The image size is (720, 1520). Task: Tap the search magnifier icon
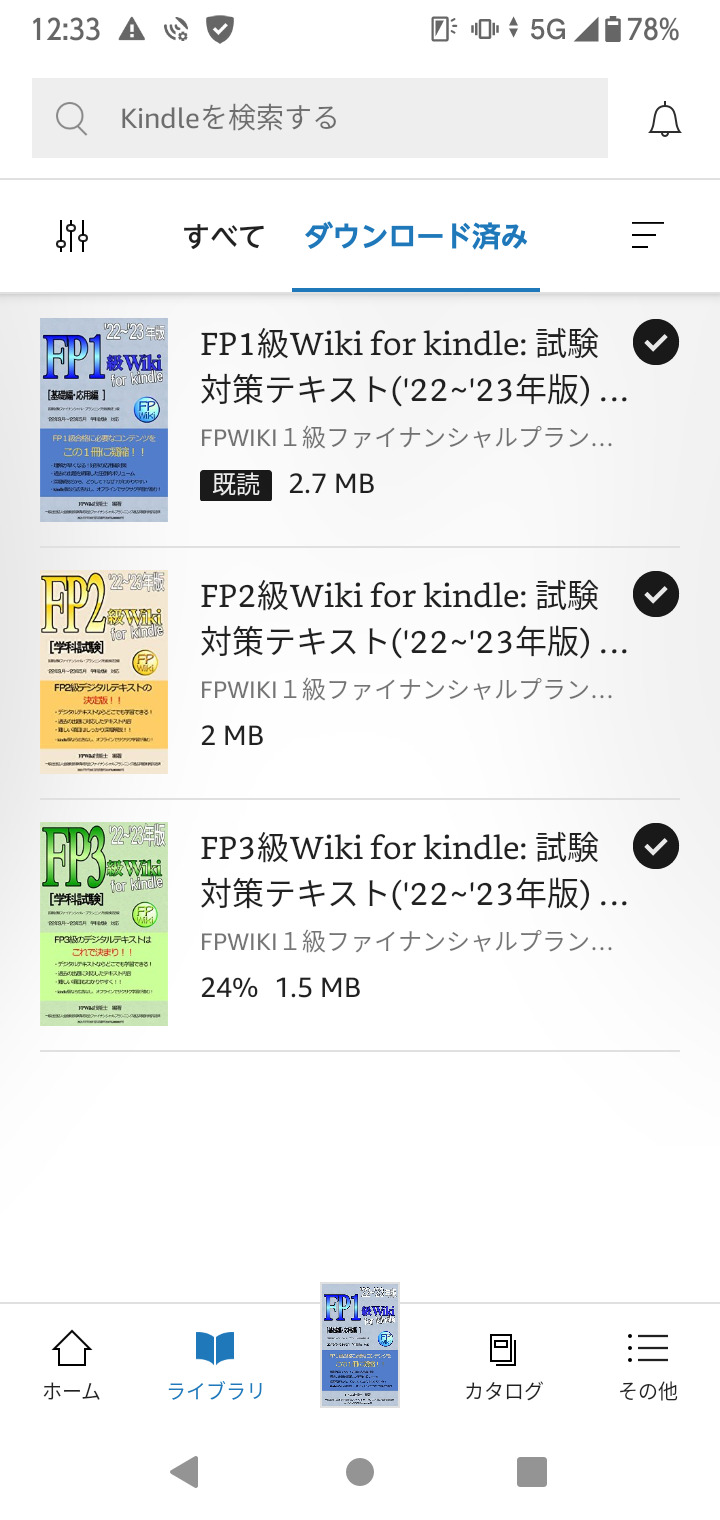point(70,117)
